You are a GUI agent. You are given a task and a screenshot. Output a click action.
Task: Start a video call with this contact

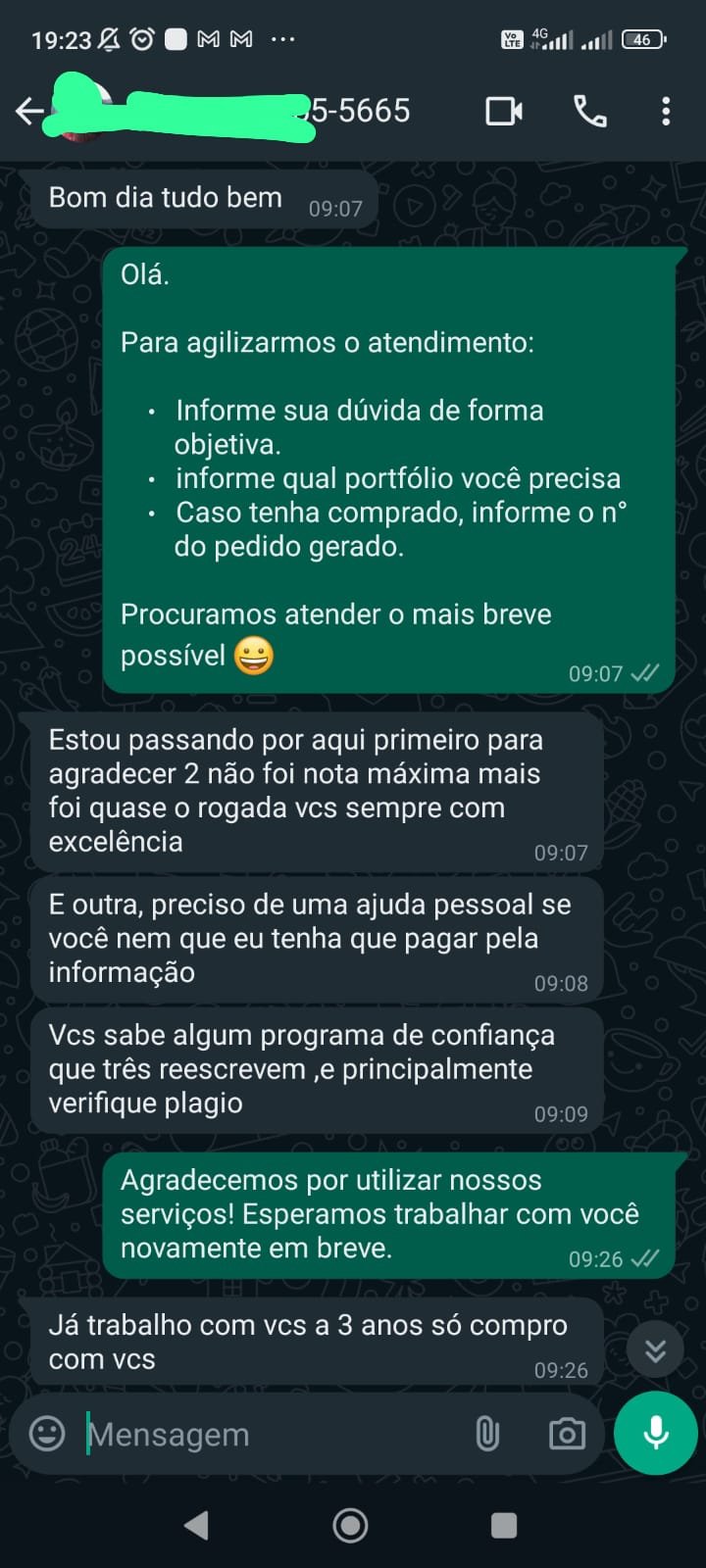(x=504, y=112)
